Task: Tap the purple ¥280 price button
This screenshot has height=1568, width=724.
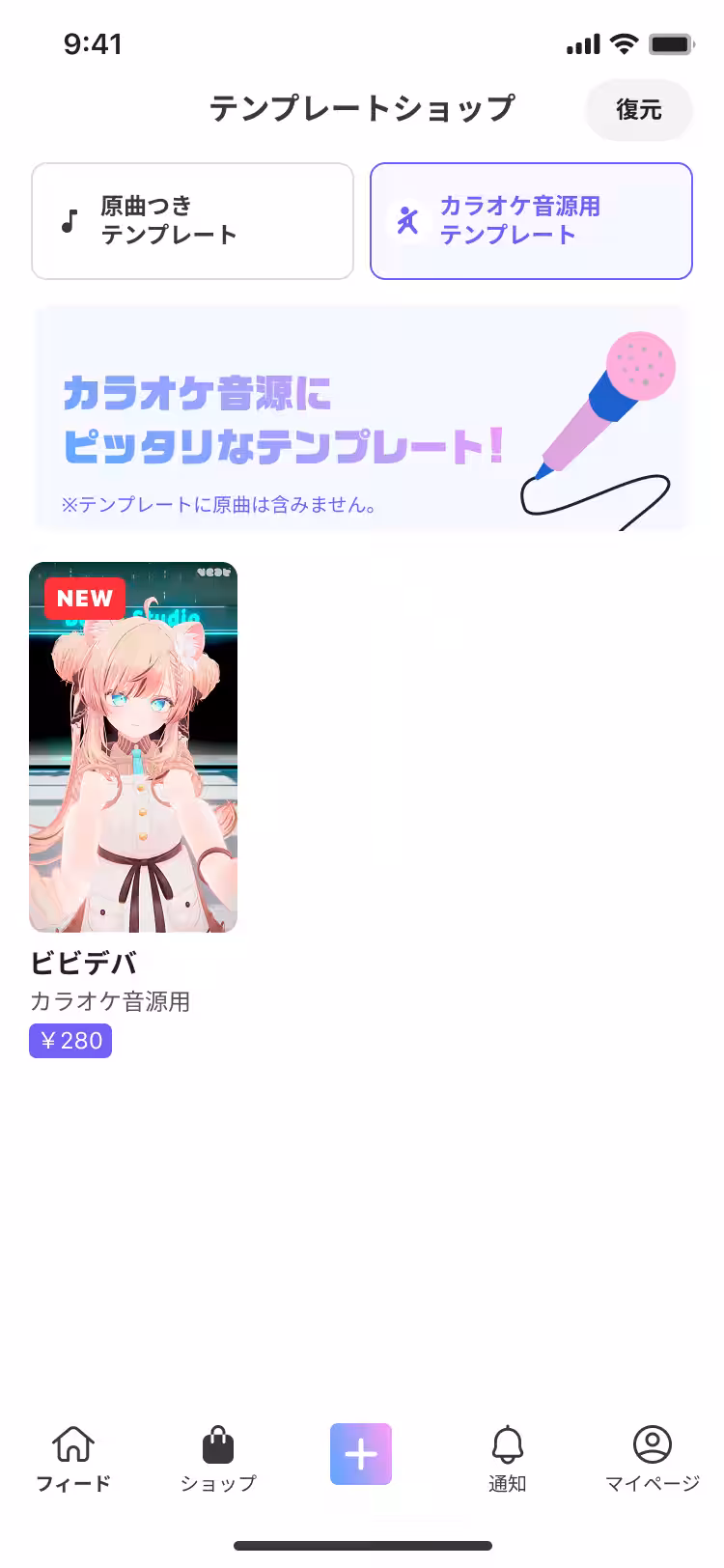Action: (70, 1040)
